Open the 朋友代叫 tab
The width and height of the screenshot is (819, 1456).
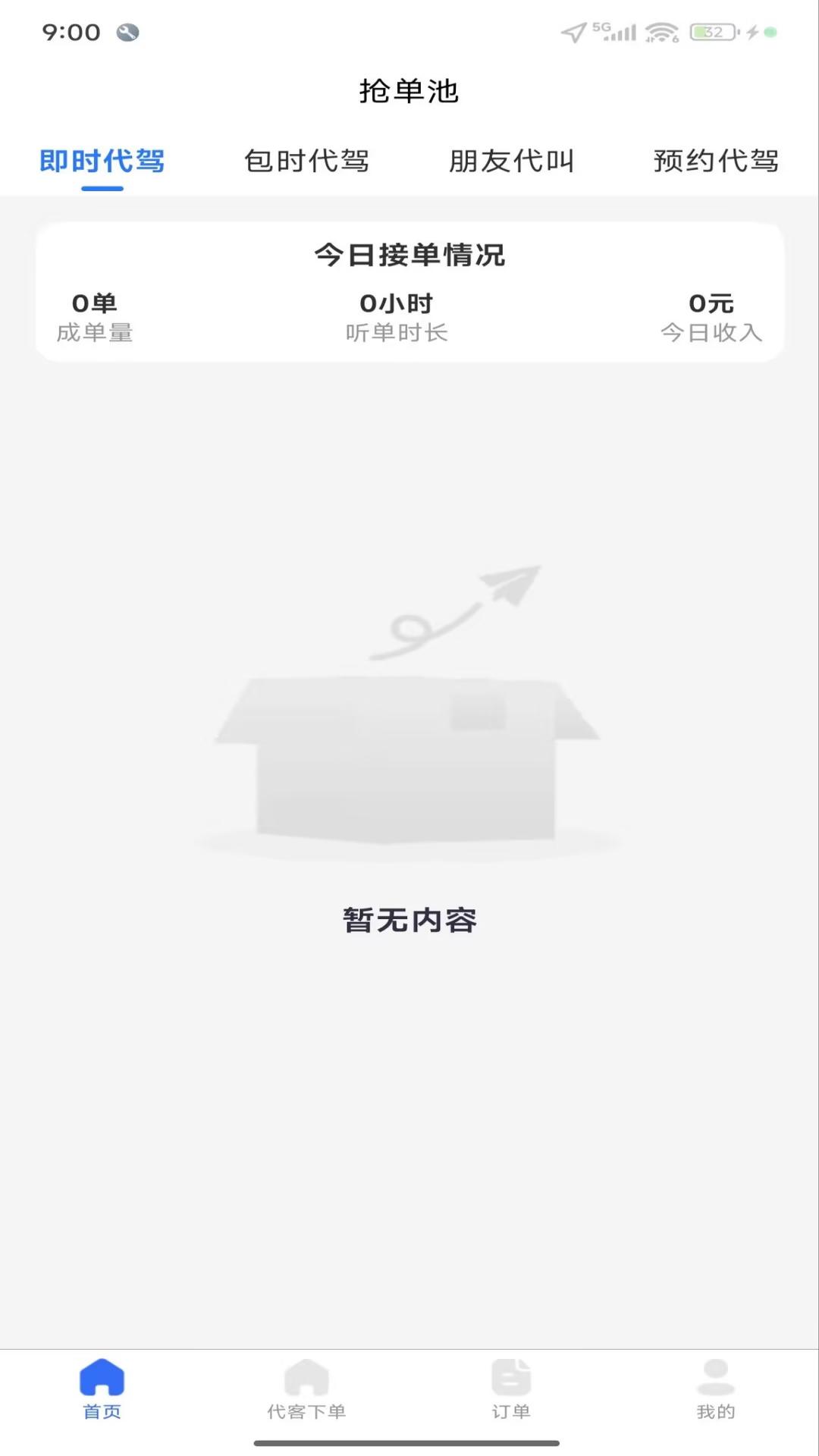[511, 161]
